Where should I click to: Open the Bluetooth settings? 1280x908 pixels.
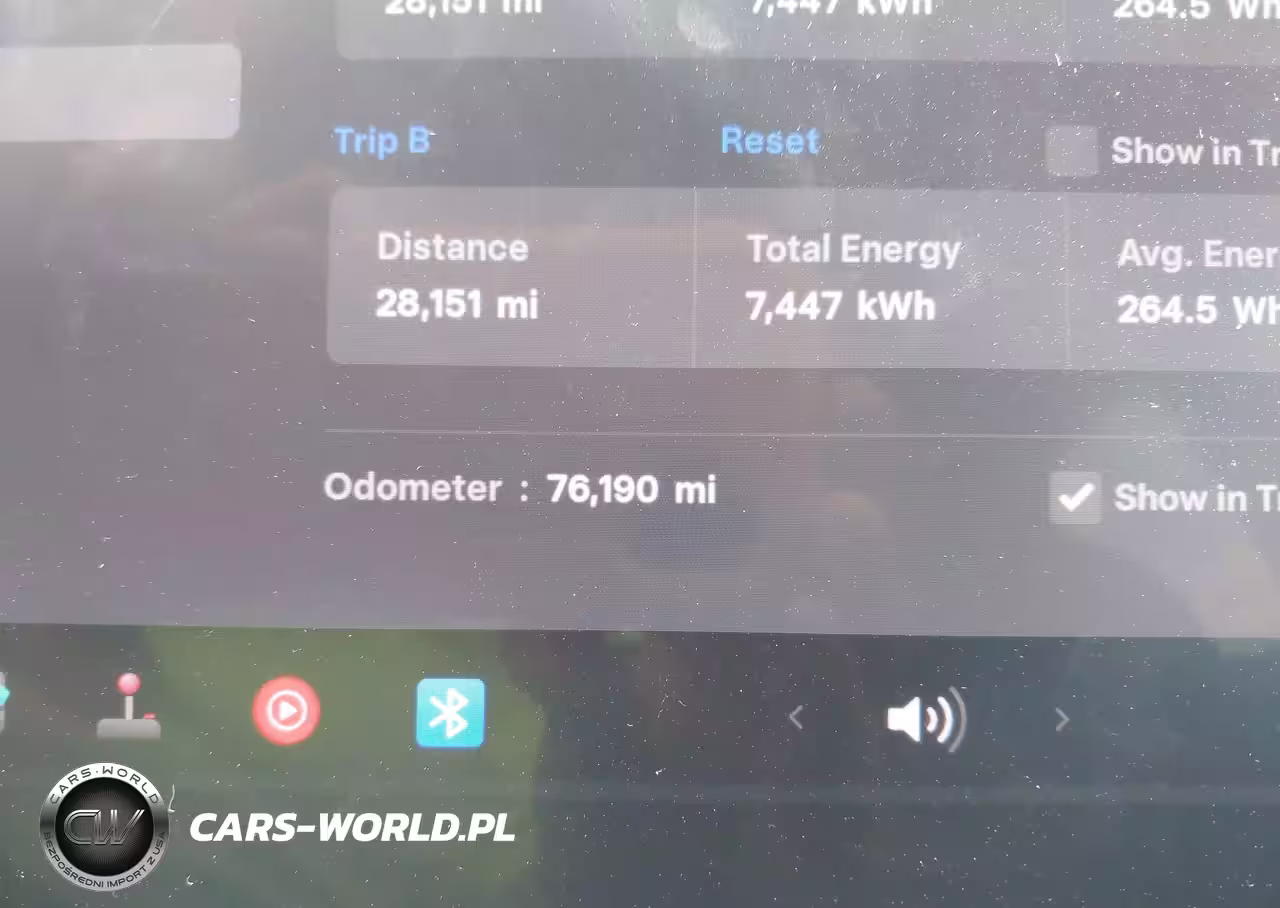(x=450, y=713)
